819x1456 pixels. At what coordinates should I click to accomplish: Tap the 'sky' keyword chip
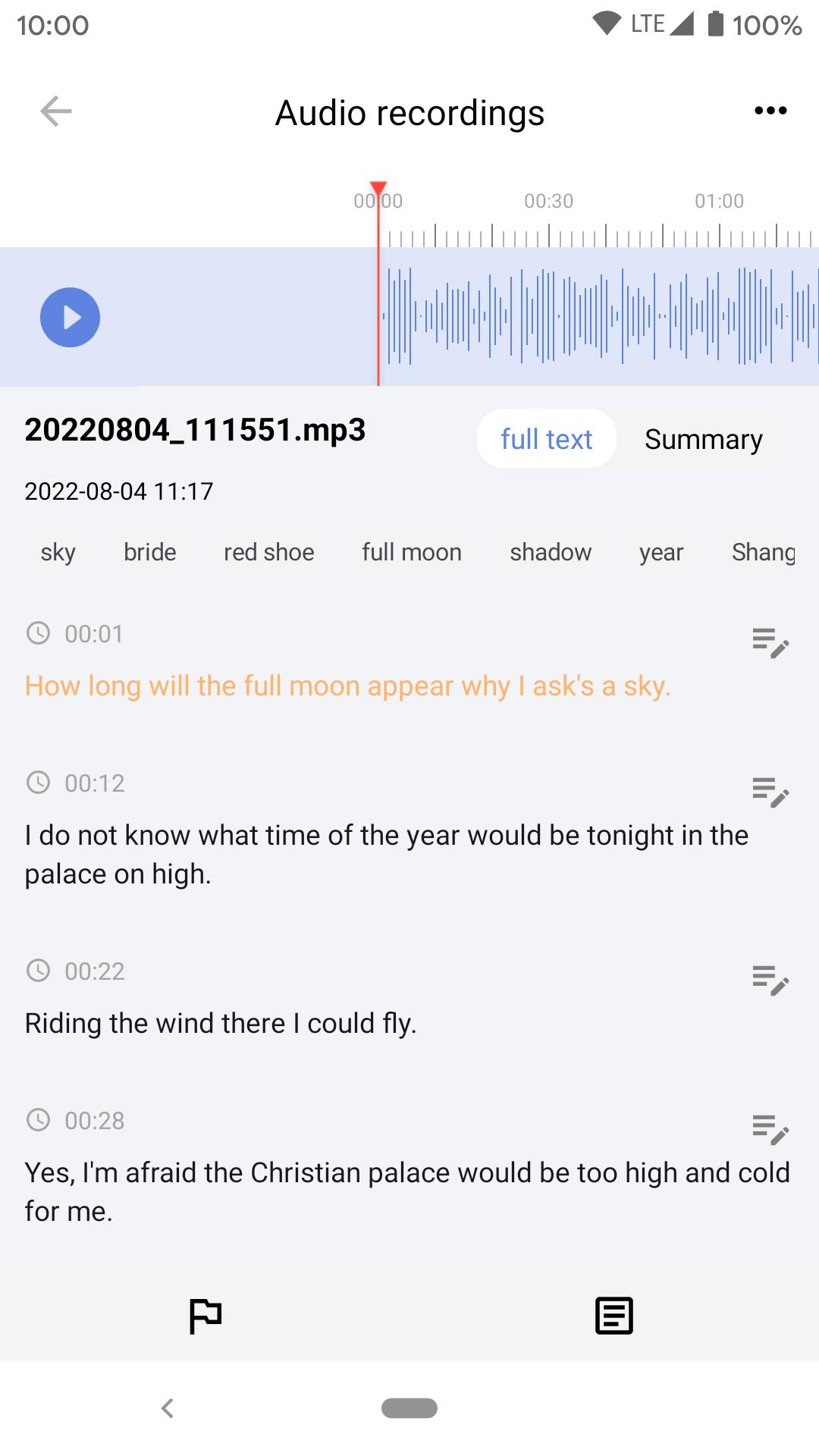[x=58, y=552]
